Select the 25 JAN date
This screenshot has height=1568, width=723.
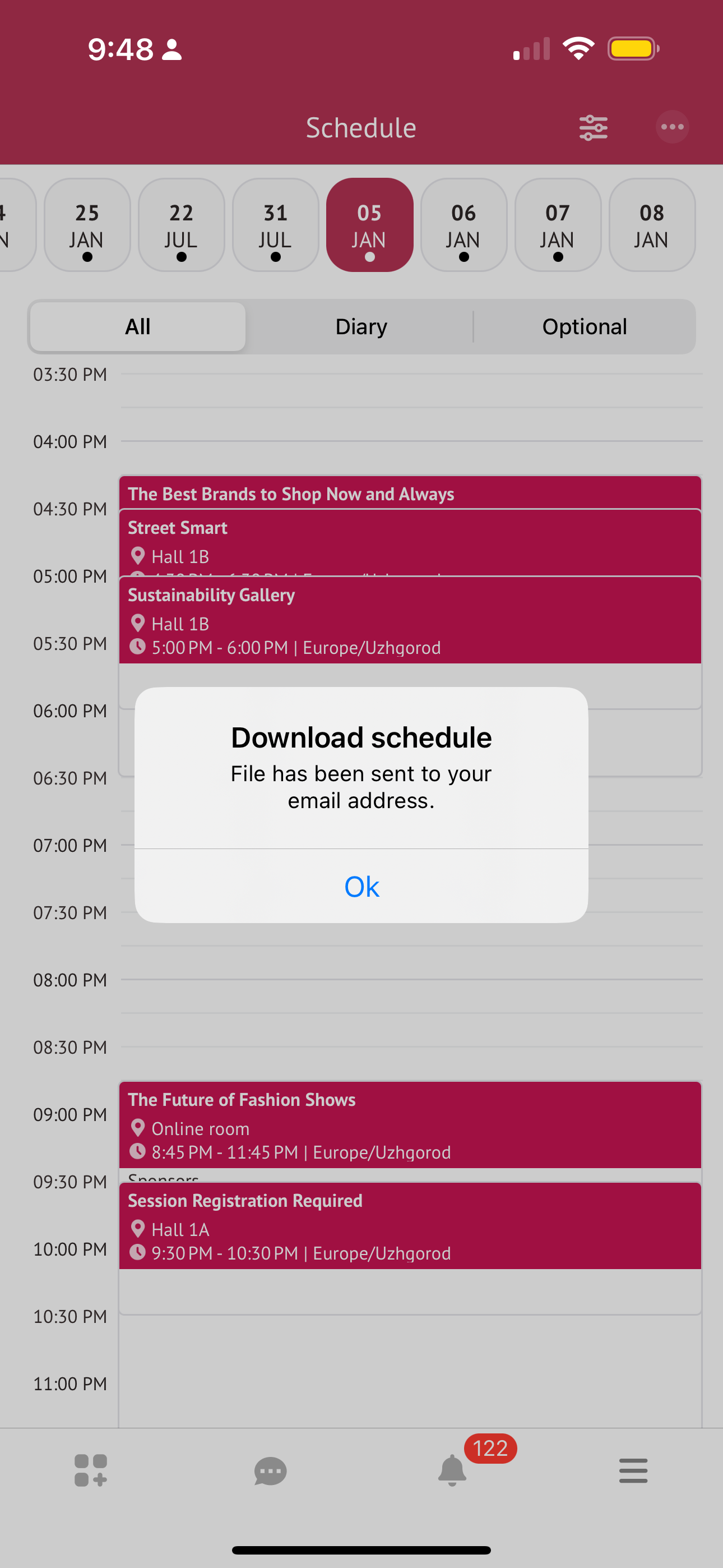pos(87,225)
